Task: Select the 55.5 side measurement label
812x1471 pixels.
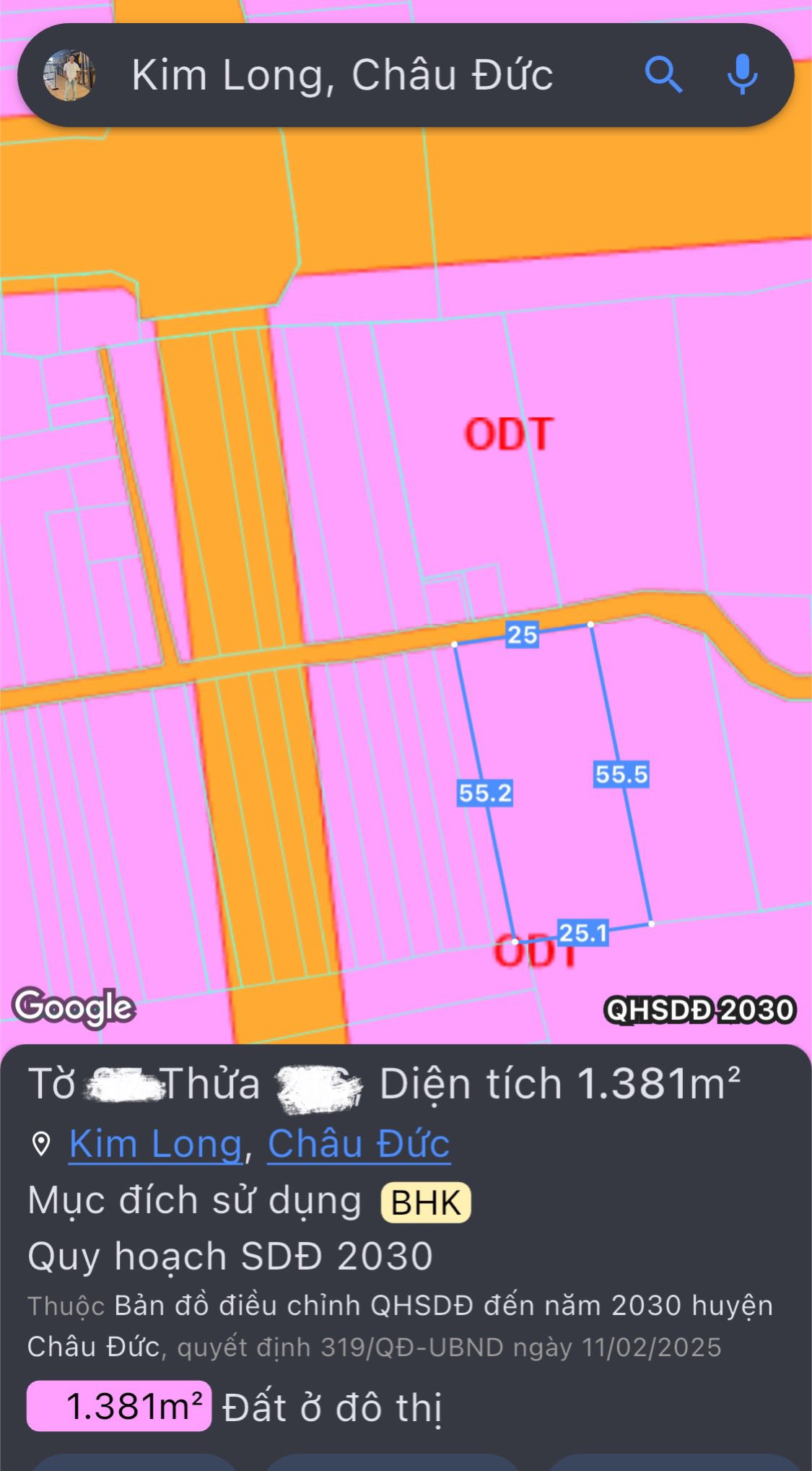Action: click(x=623, y=773)
